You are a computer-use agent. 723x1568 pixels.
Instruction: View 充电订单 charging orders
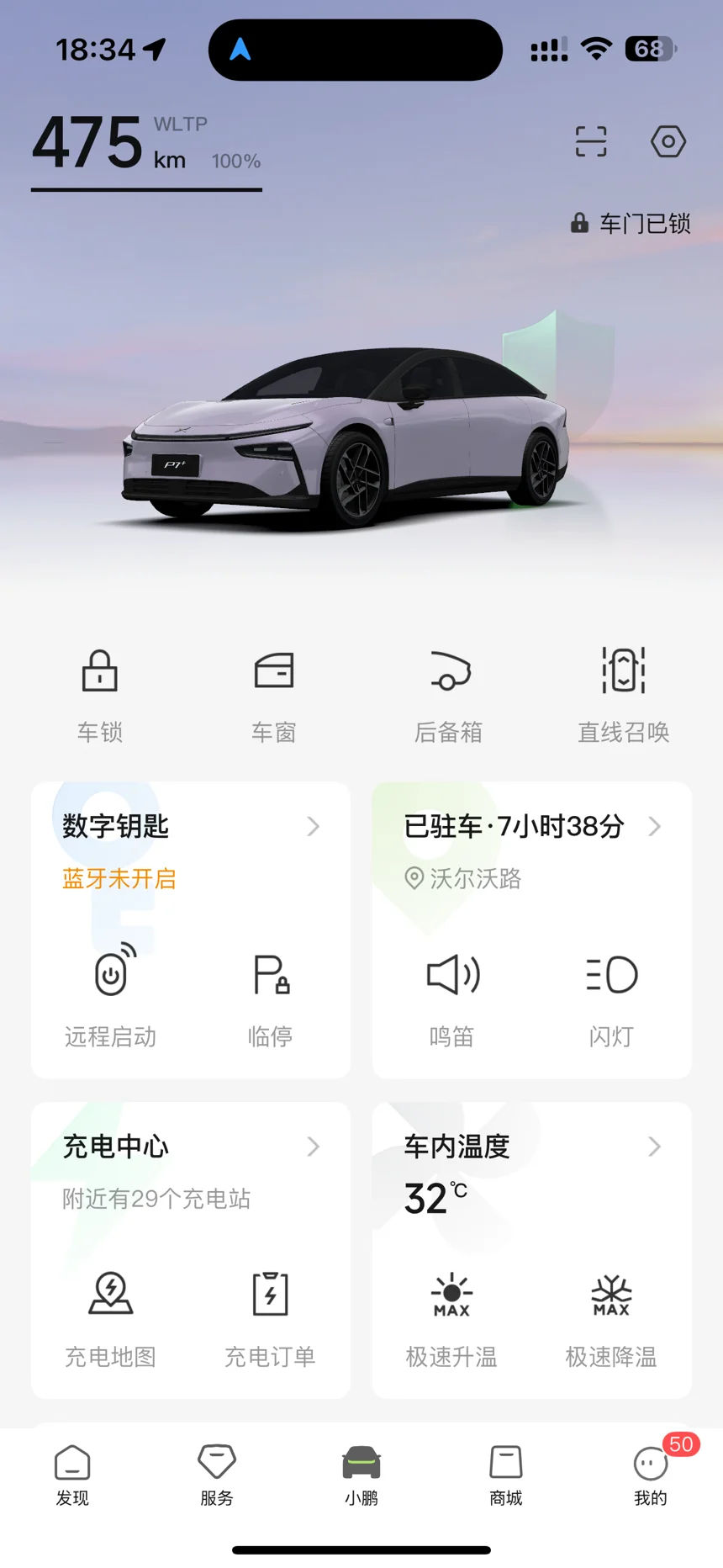(271, 1316)
